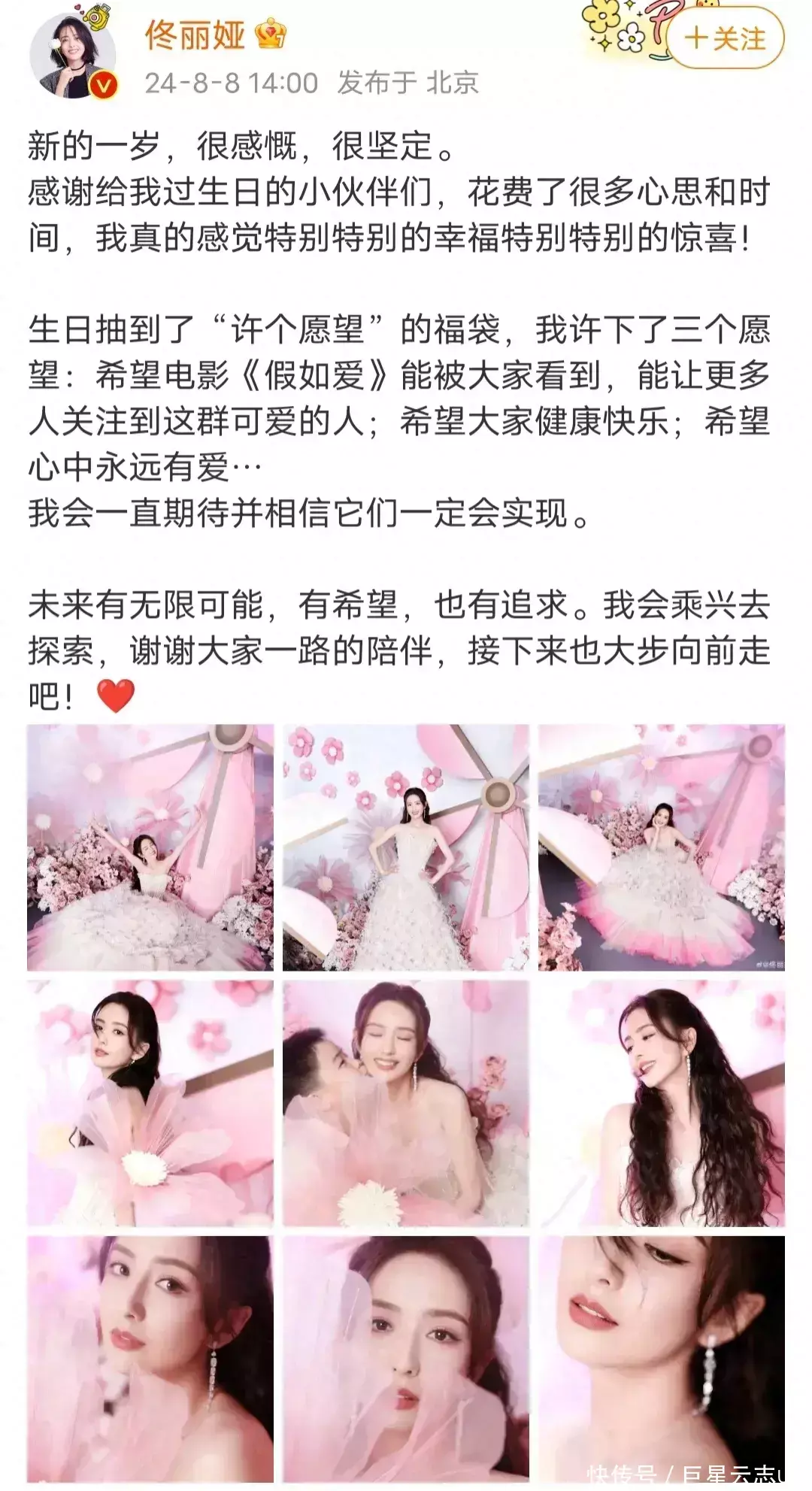Open the poster's profile picture
The image size is (812, 1491).
73,55
